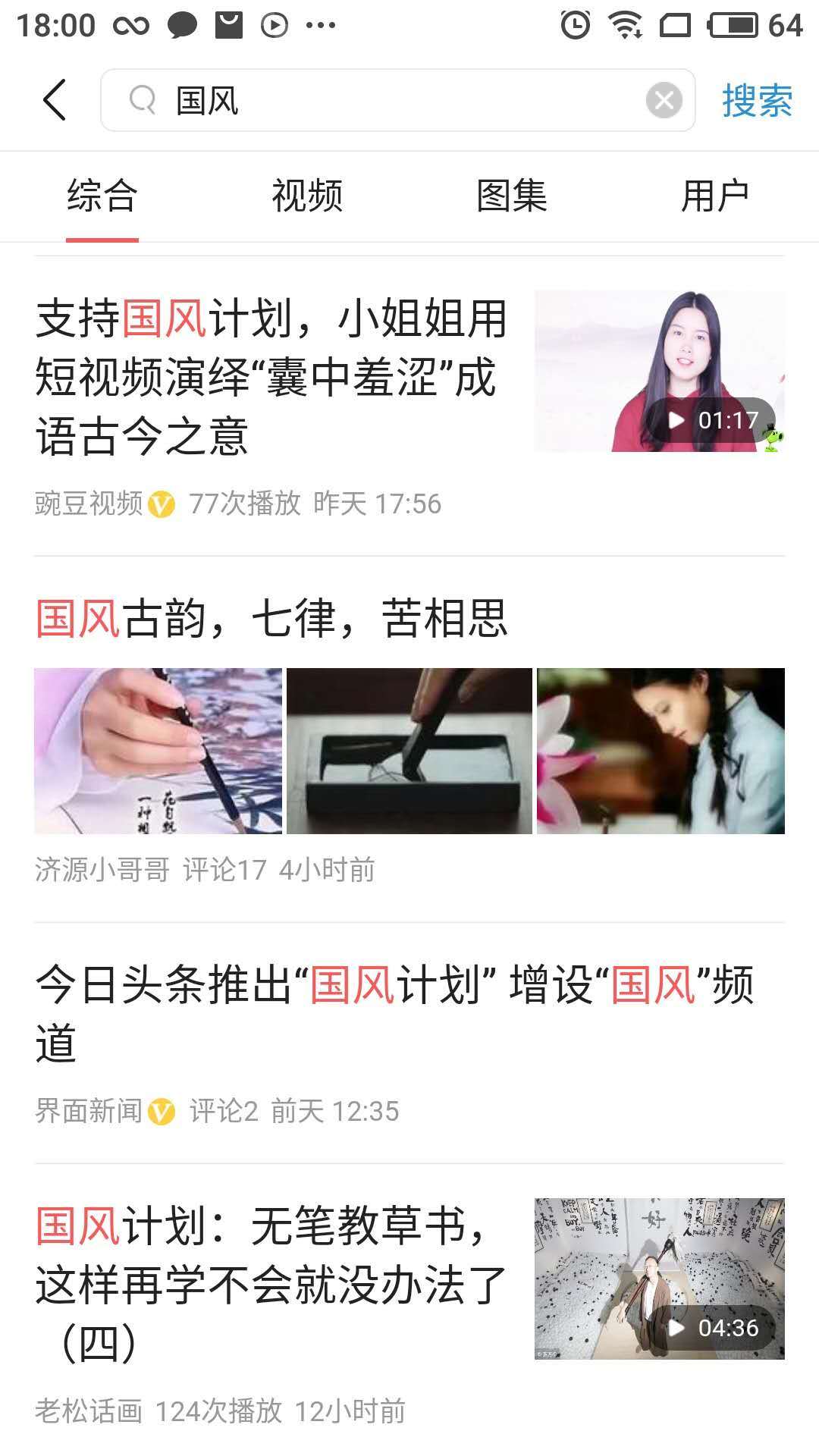Play the 04:36 video thumbnail
819x1456 pixels.
tap(659, 1279)
